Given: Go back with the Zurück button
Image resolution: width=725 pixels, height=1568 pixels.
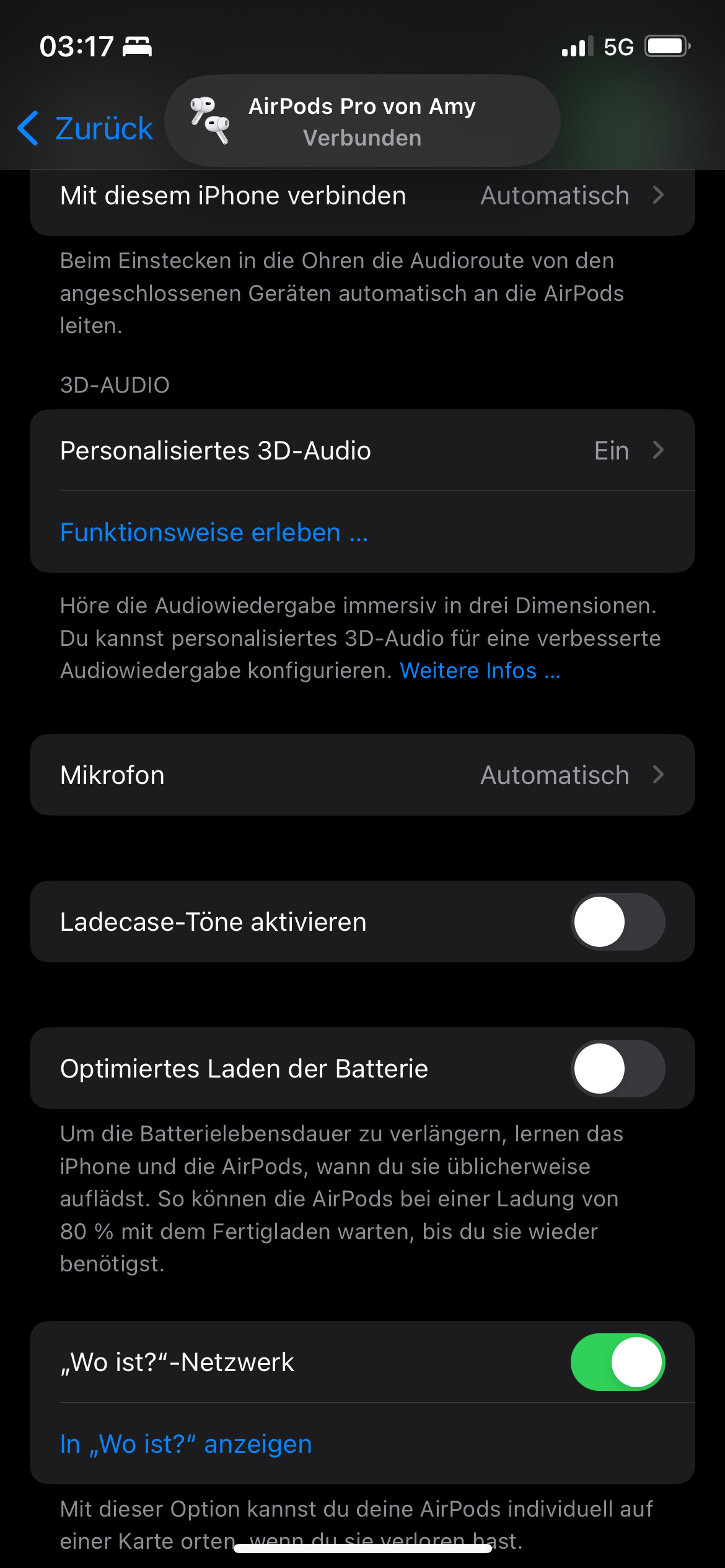Looking at the screenshot, I should (86, 128).
